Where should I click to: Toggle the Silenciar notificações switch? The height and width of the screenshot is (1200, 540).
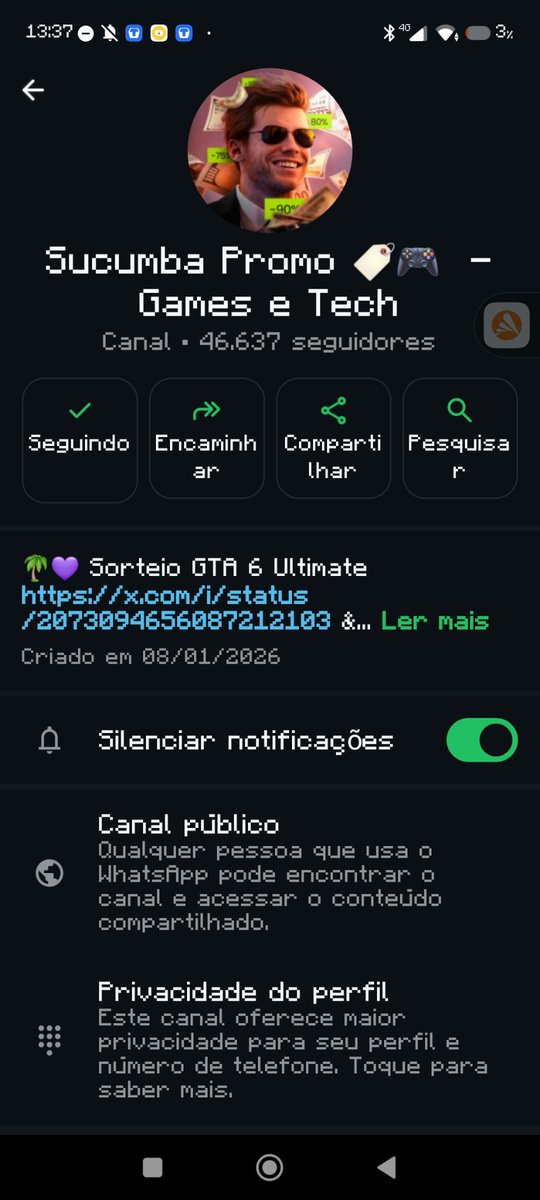(x=481, y=740)
